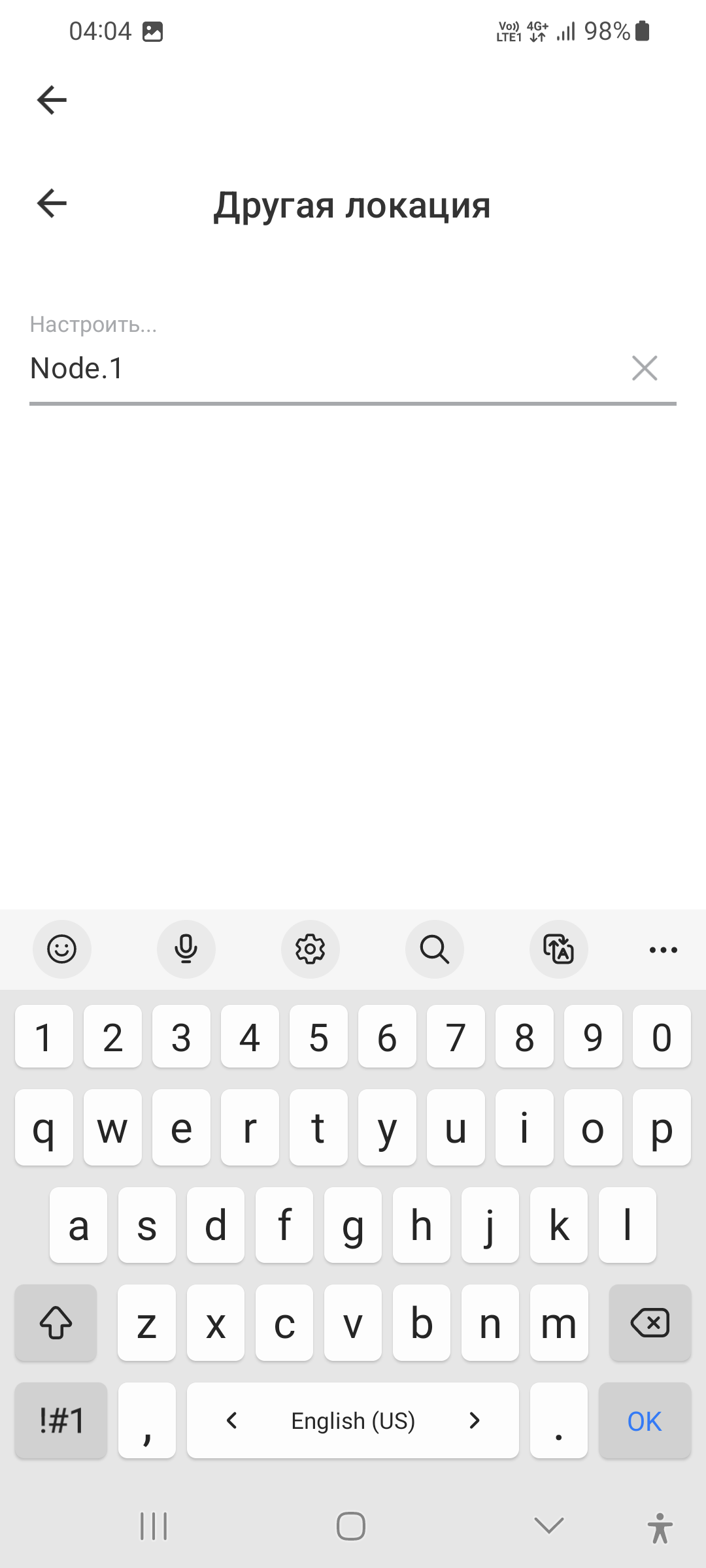This screenshot has height=1568, width=706.
Task: Clear the Node.1 text field
Action: coord(645,368)
